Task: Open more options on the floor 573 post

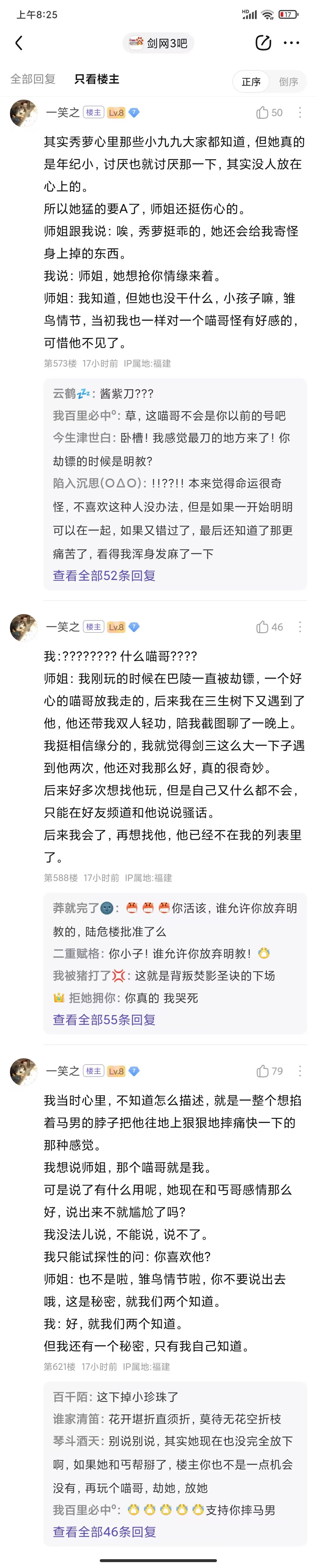Action: click(300, 113)
